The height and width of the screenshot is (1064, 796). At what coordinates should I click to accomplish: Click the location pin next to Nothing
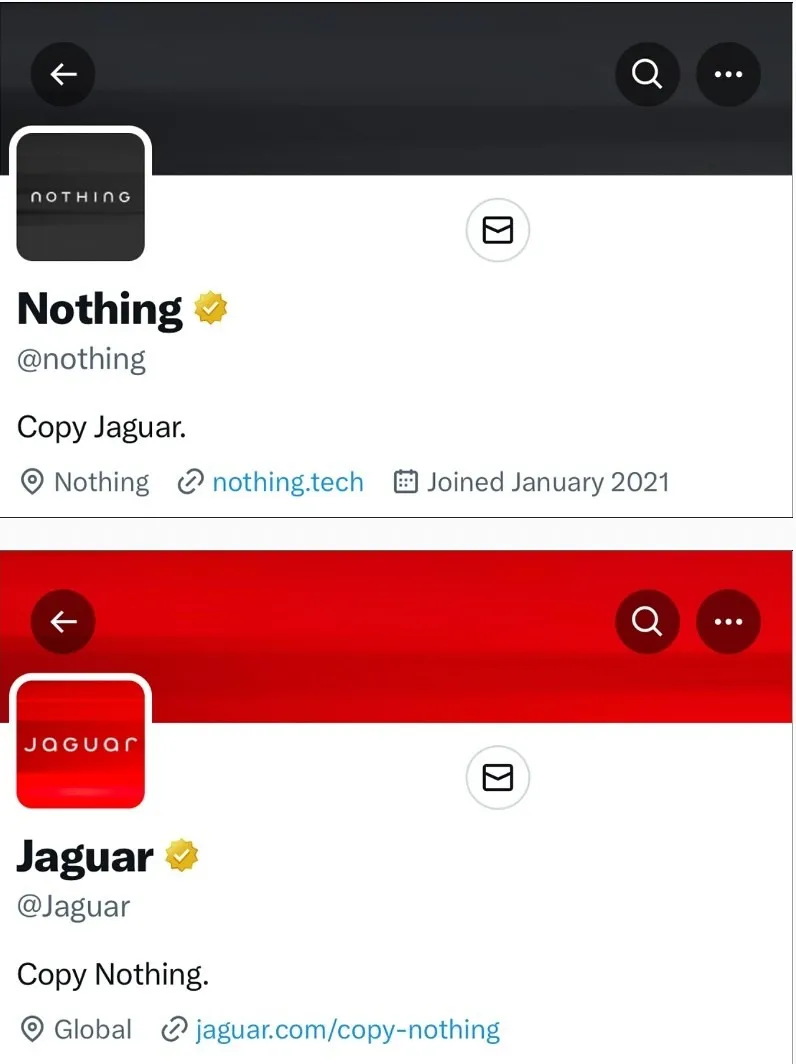tap(30, 481)
